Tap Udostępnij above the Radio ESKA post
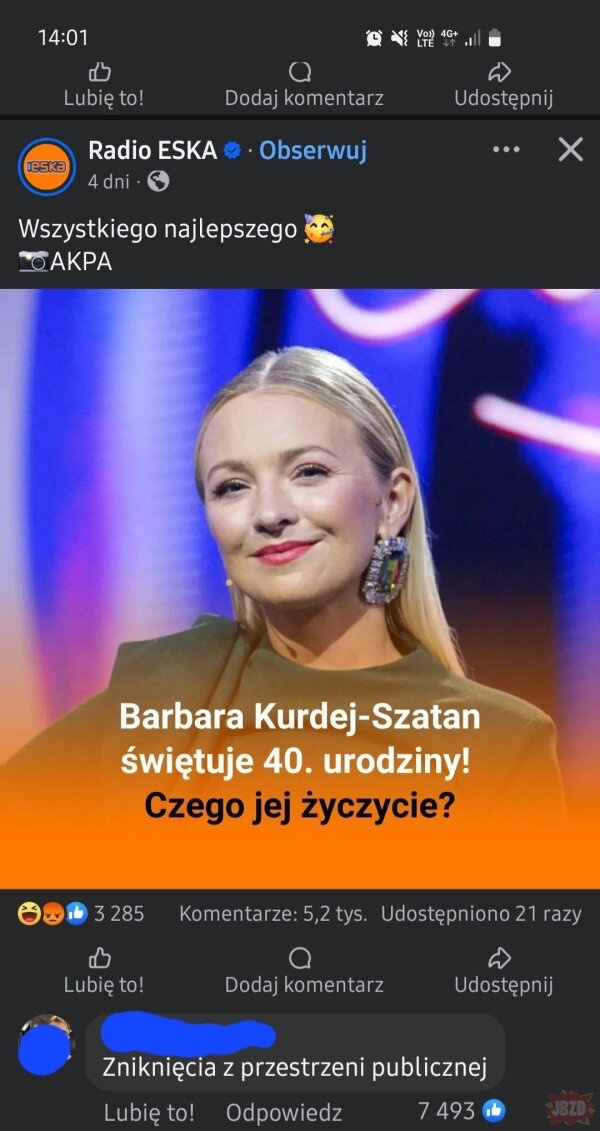This screenshot has width=600, height=1131. tap(503, 84)
